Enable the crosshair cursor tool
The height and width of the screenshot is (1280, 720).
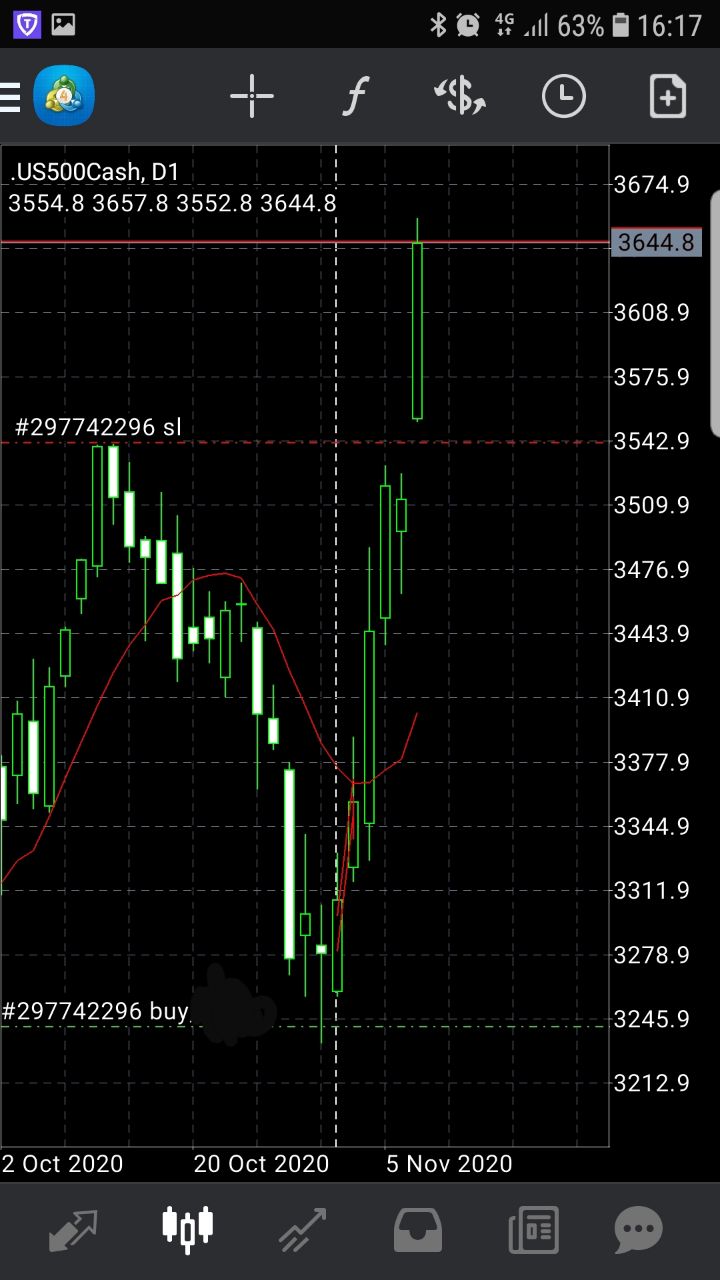(251, 97)
